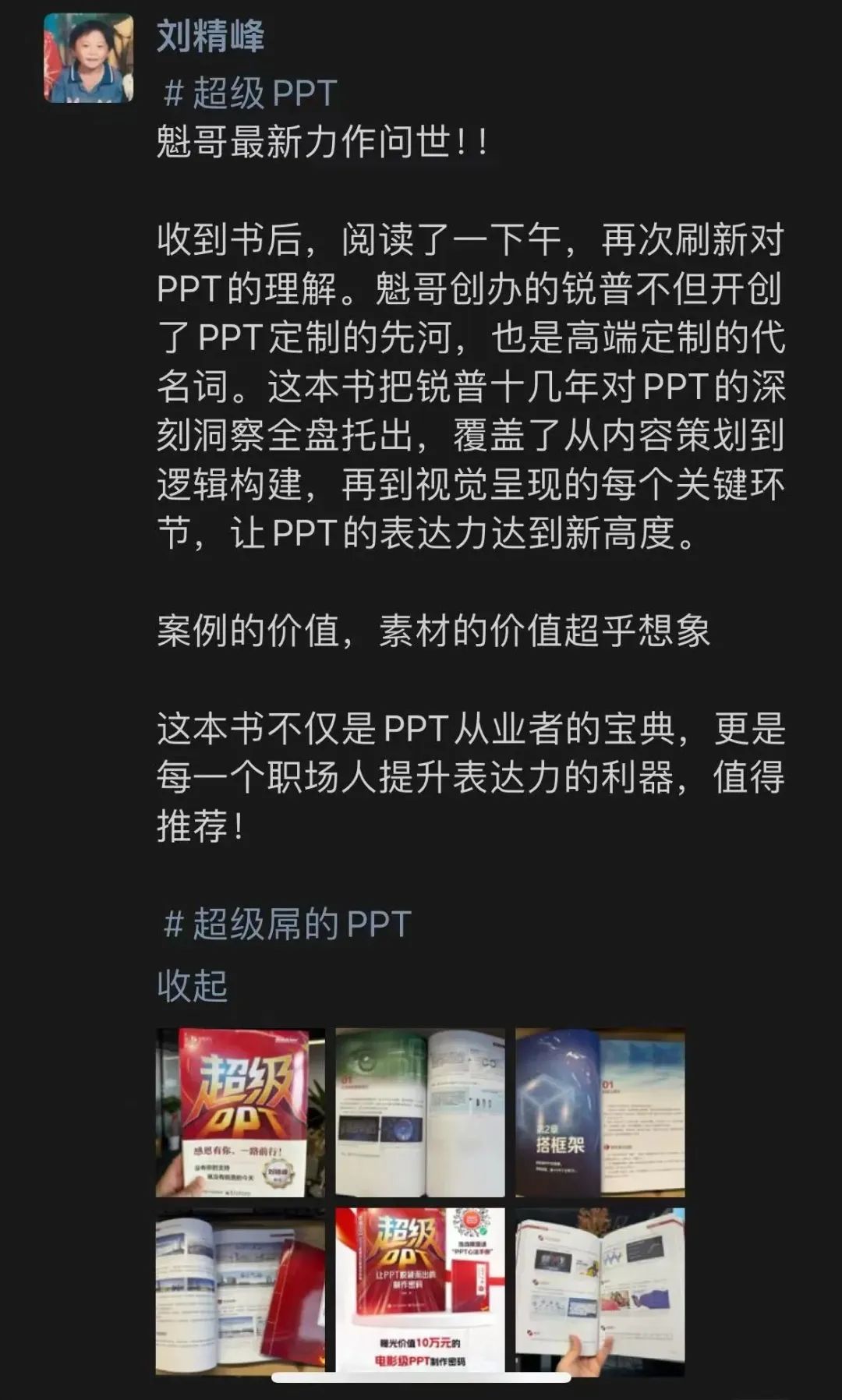Screen dimensions: 842x1400
Task: View the open book with eye image photo
Action: coord(420,1112)
